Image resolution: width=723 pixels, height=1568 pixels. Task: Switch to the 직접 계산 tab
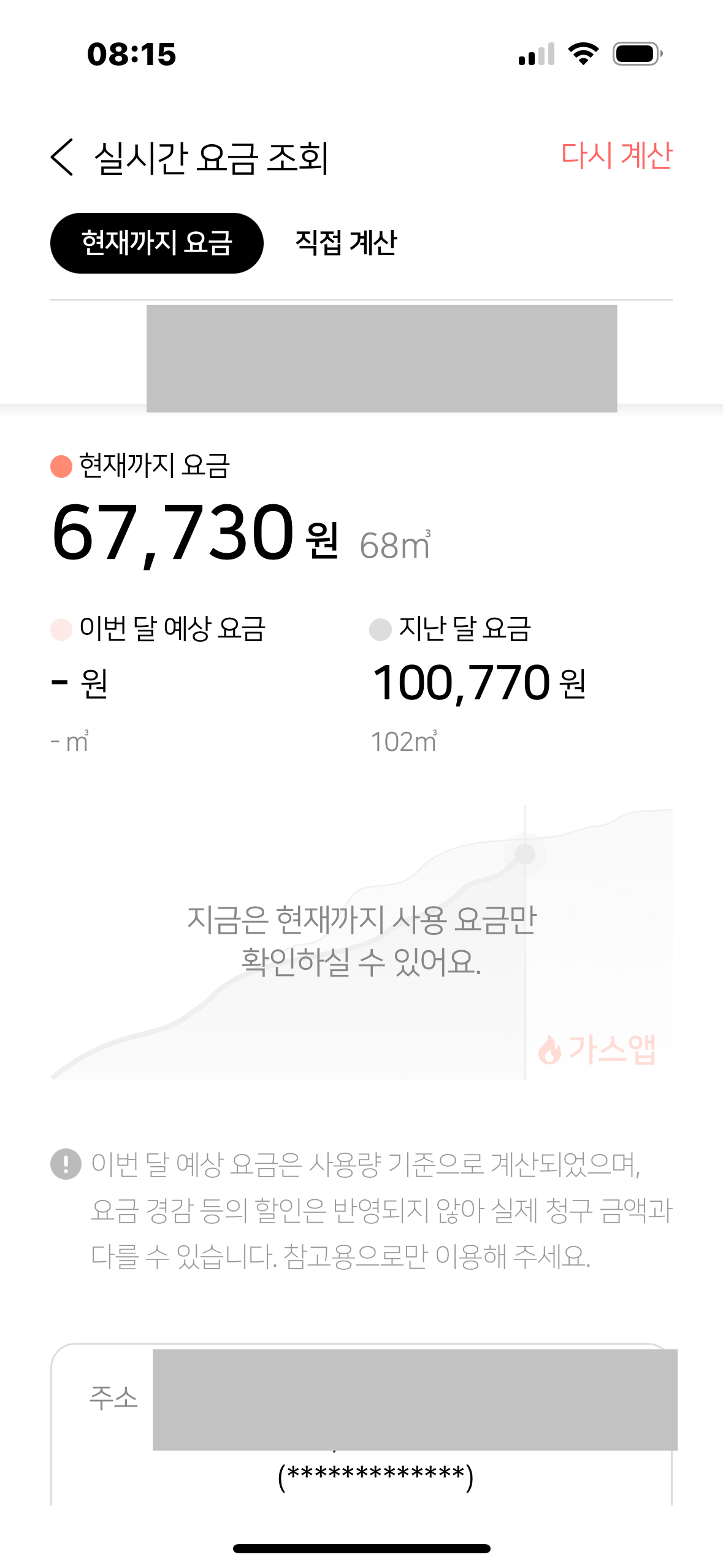[x=346, y=243]
